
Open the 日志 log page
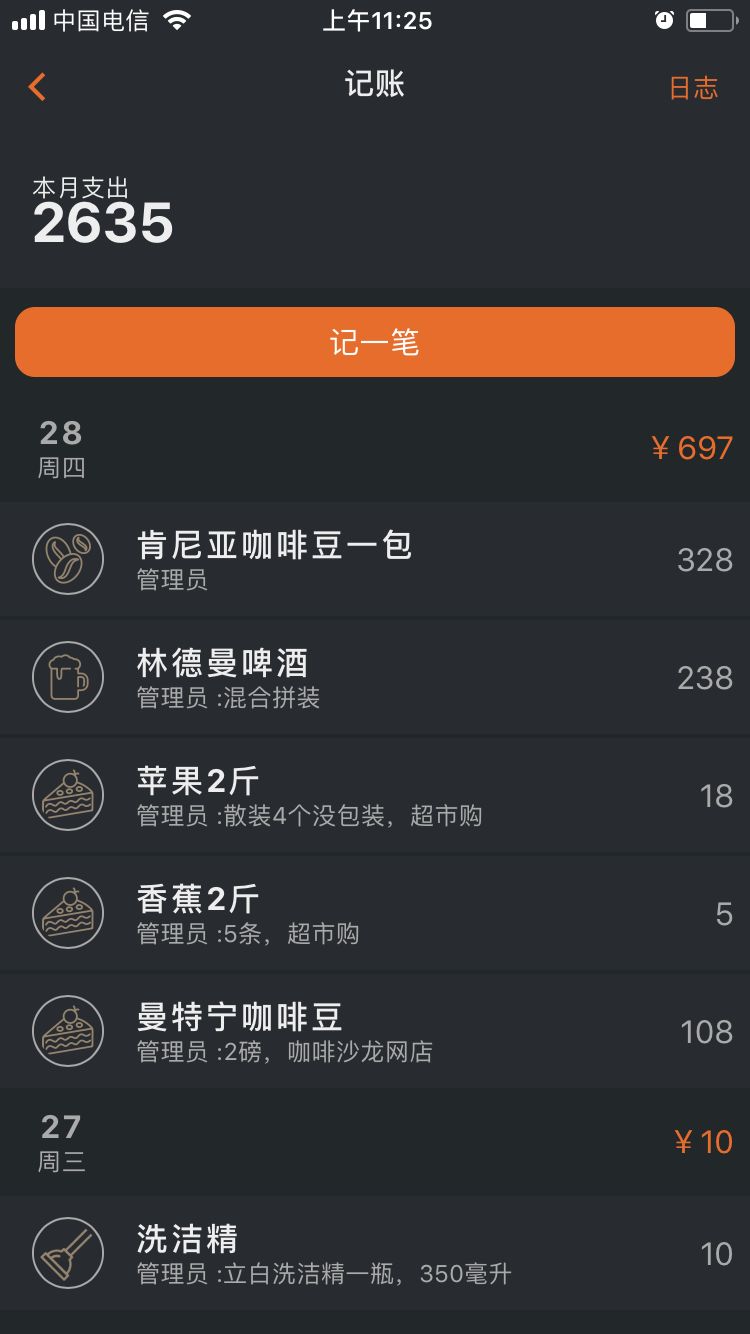coord(693,88)
